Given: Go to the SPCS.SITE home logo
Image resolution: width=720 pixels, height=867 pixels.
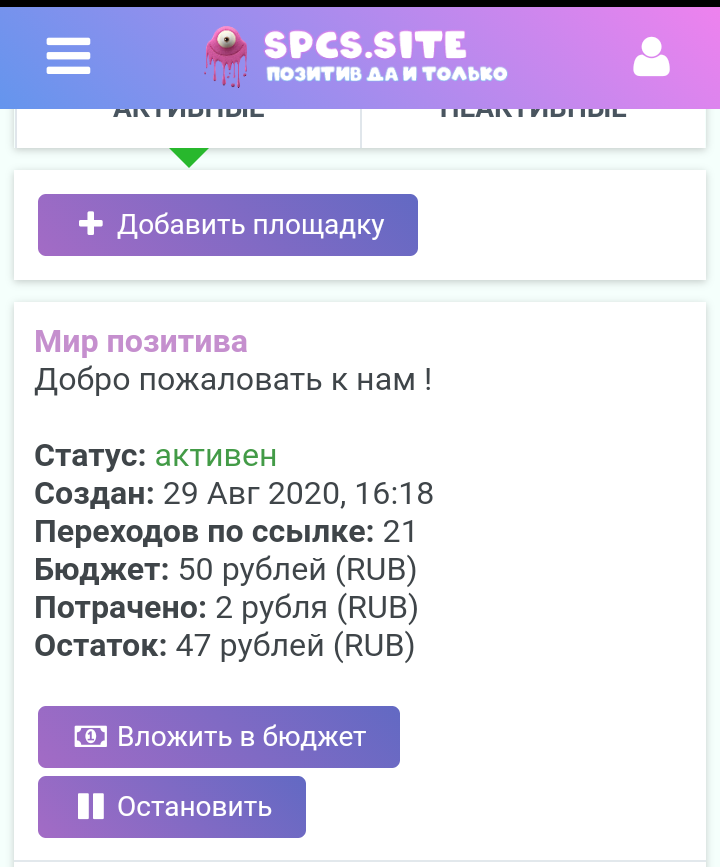Looking at the screenshot, I should (356, 56).
